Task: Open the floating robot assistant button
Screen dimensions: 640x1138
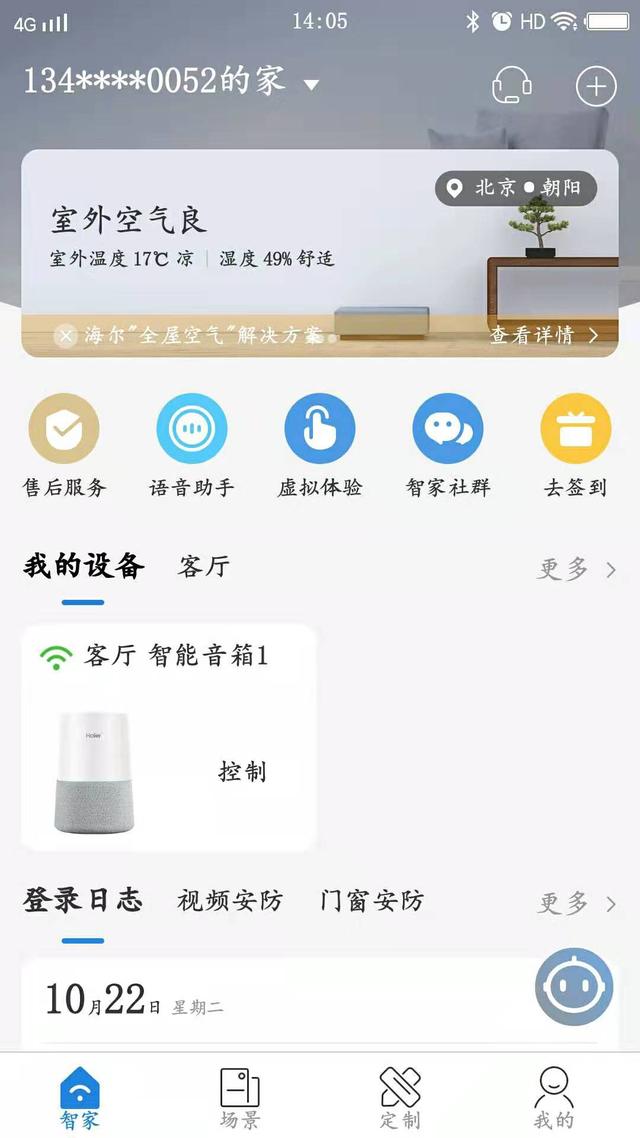Action: coord(574,986)
